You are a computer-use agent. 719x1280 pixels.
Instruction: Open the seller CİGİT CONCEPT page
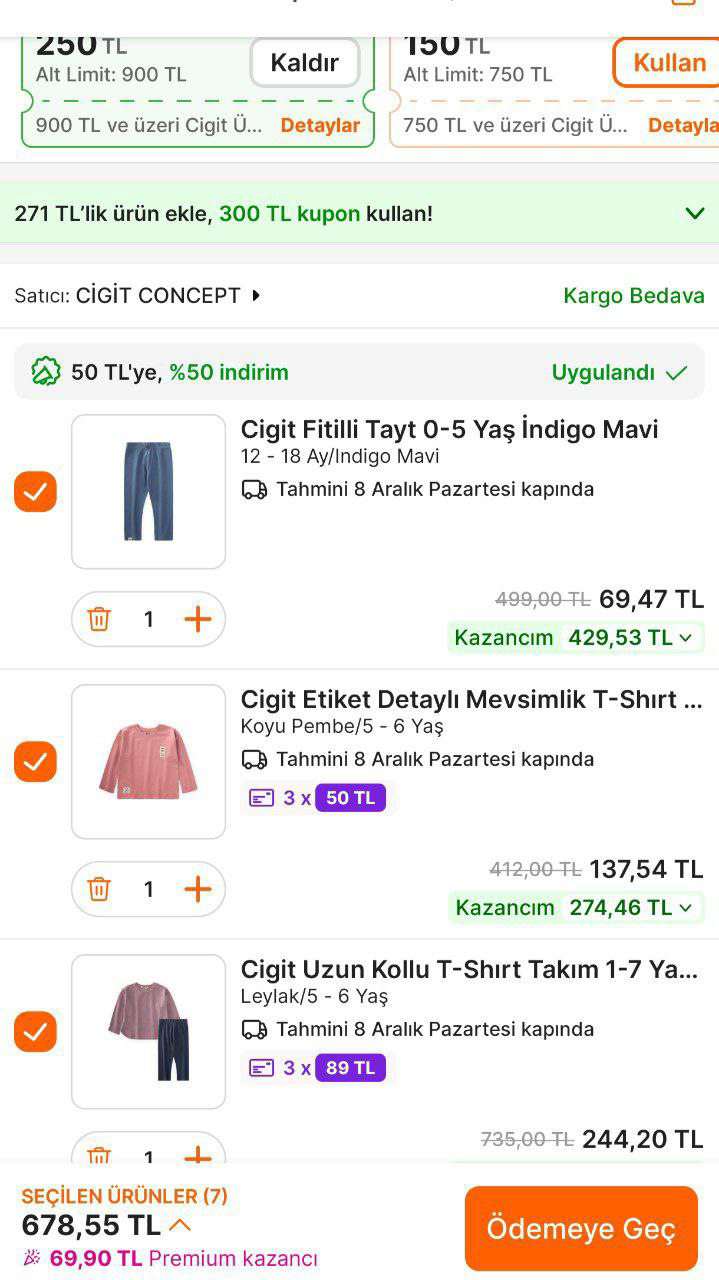158,296
